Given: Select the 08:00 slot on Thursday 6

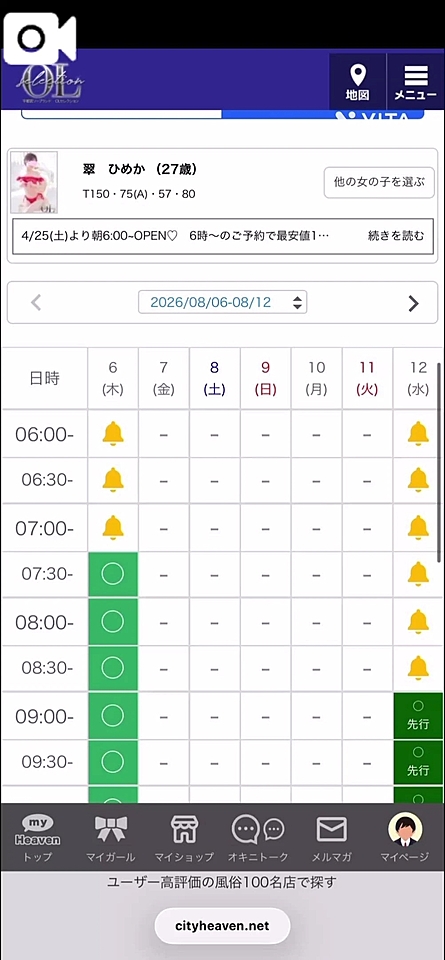Looking at the screenshot, I should coord(113,621).
